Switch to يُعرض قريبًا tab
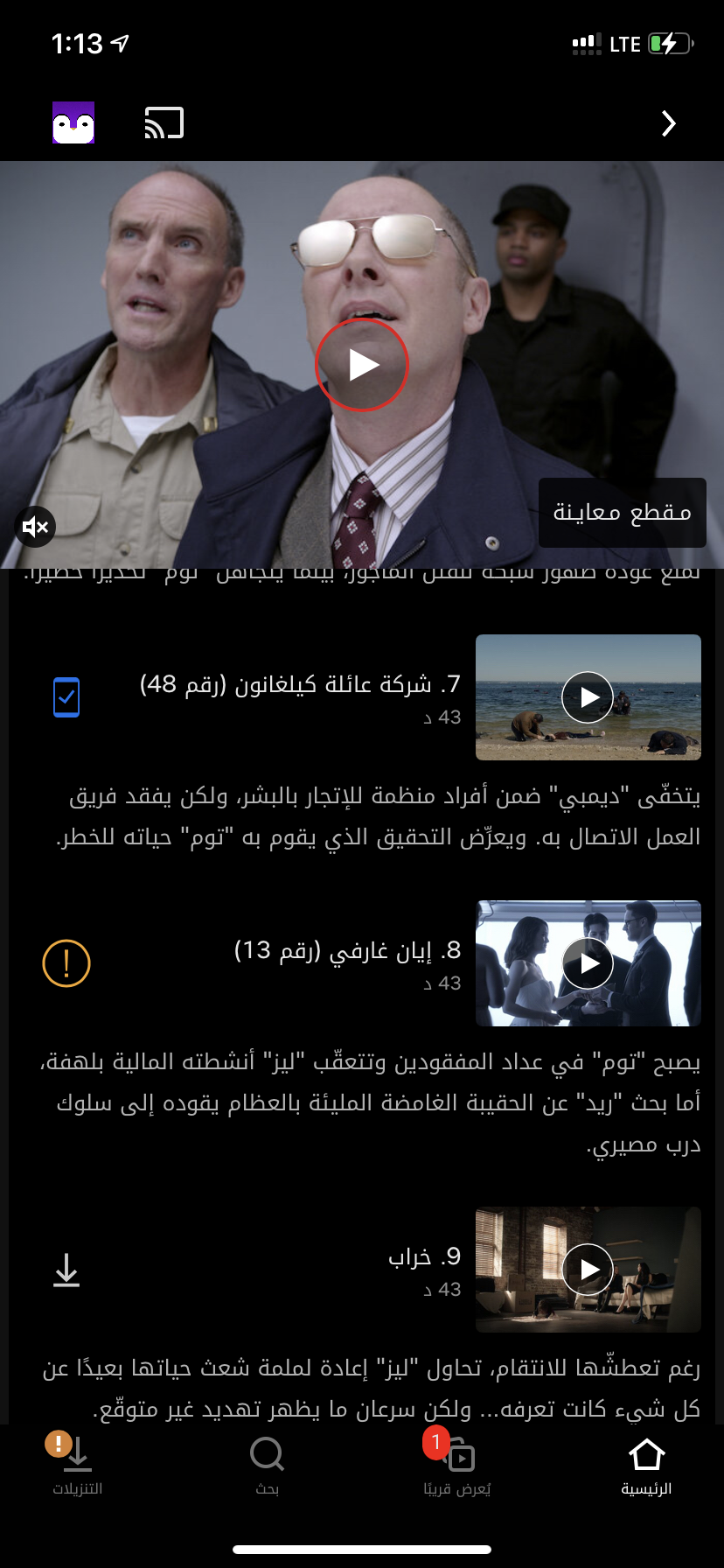This screenshot has height=1568, width=724. pyautogui.click(x=456, y=1466)
